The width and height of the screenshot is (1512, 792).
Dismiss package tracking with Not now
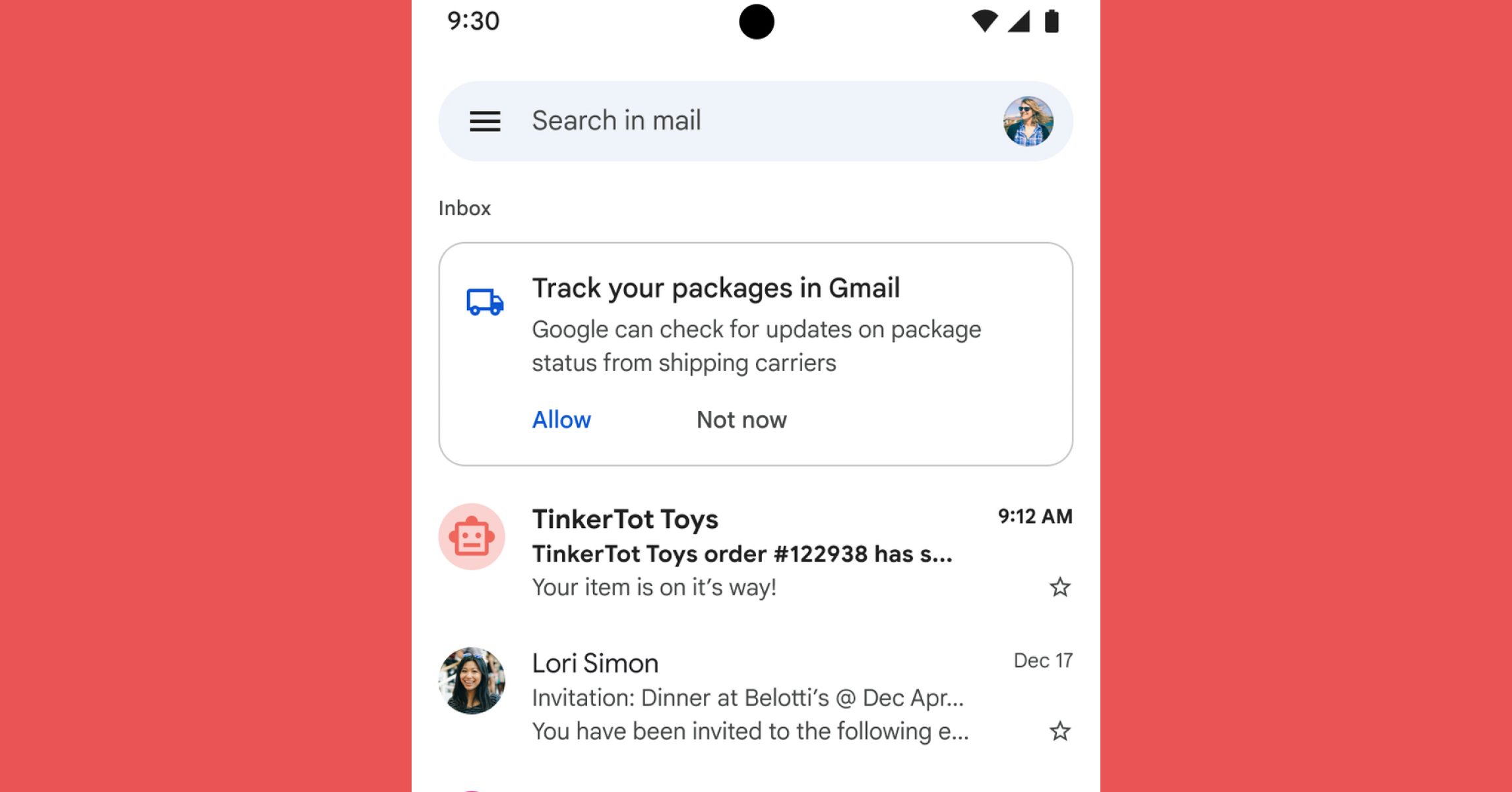[741, 420]
